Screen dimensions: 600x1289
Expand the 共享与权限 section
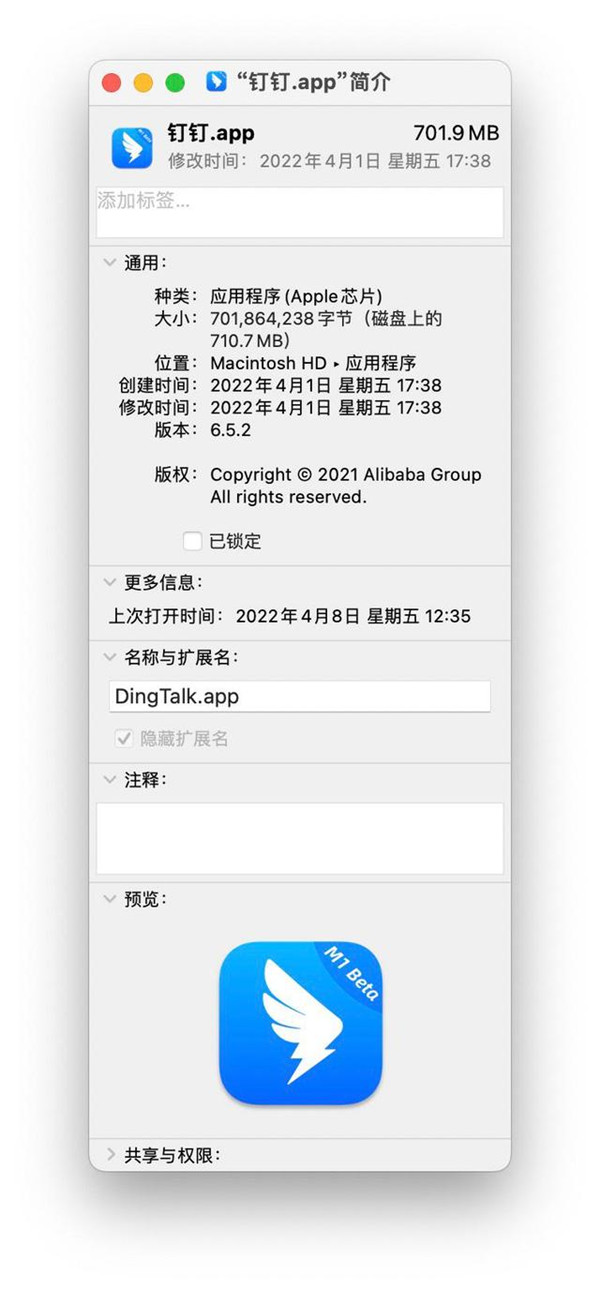pos(109,1155)
